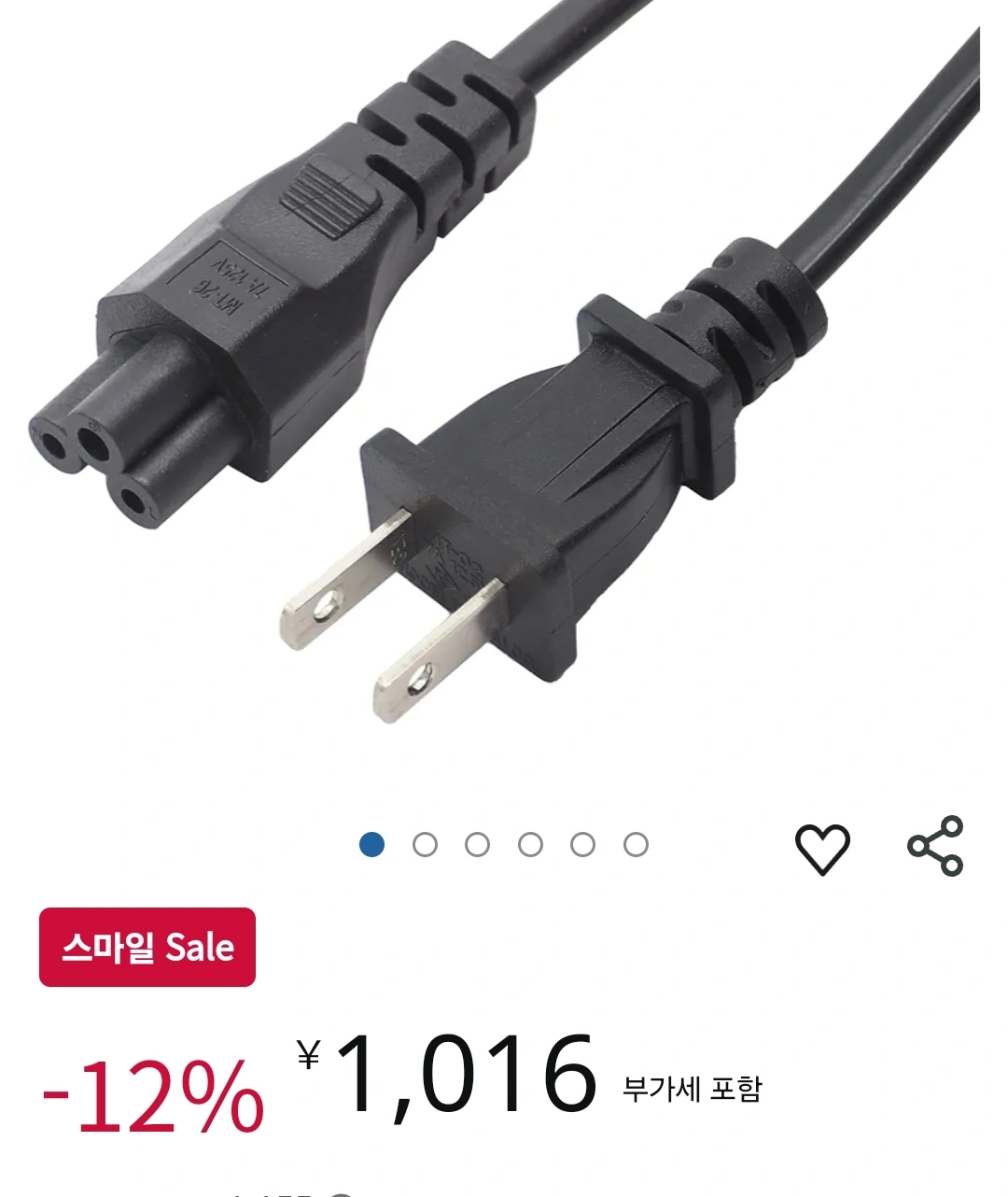1008x1197 pixels.
Task: Add this power cord to wishlist
Action: [x=822, y=849]
